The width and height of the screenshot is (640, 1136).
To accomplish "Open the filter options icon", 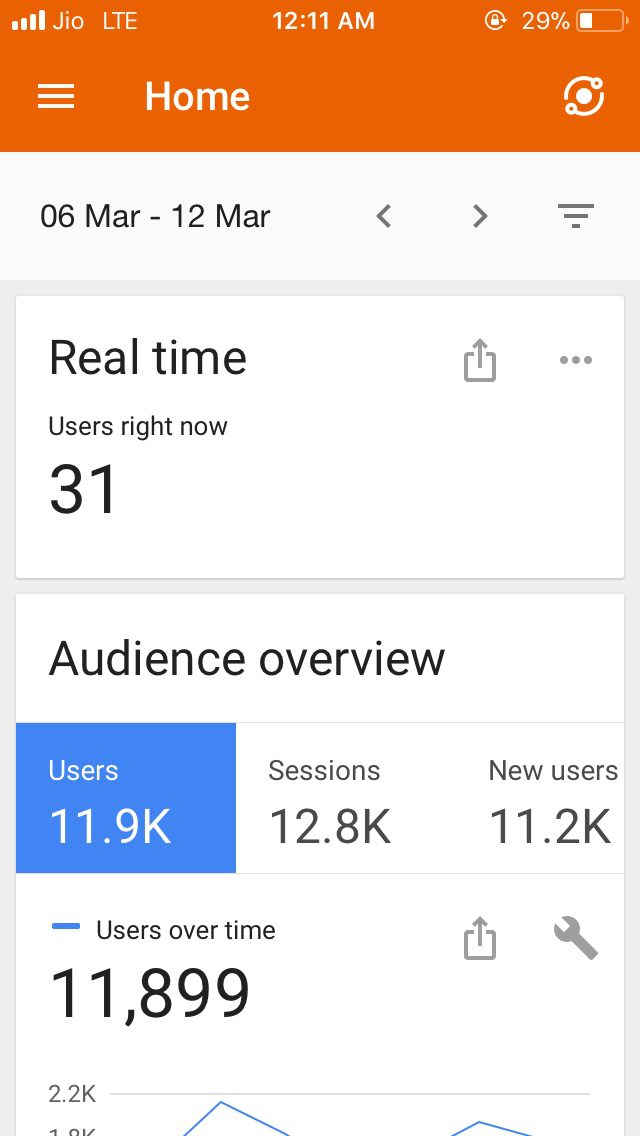I will pyautogui.click(x=576, y=216).
